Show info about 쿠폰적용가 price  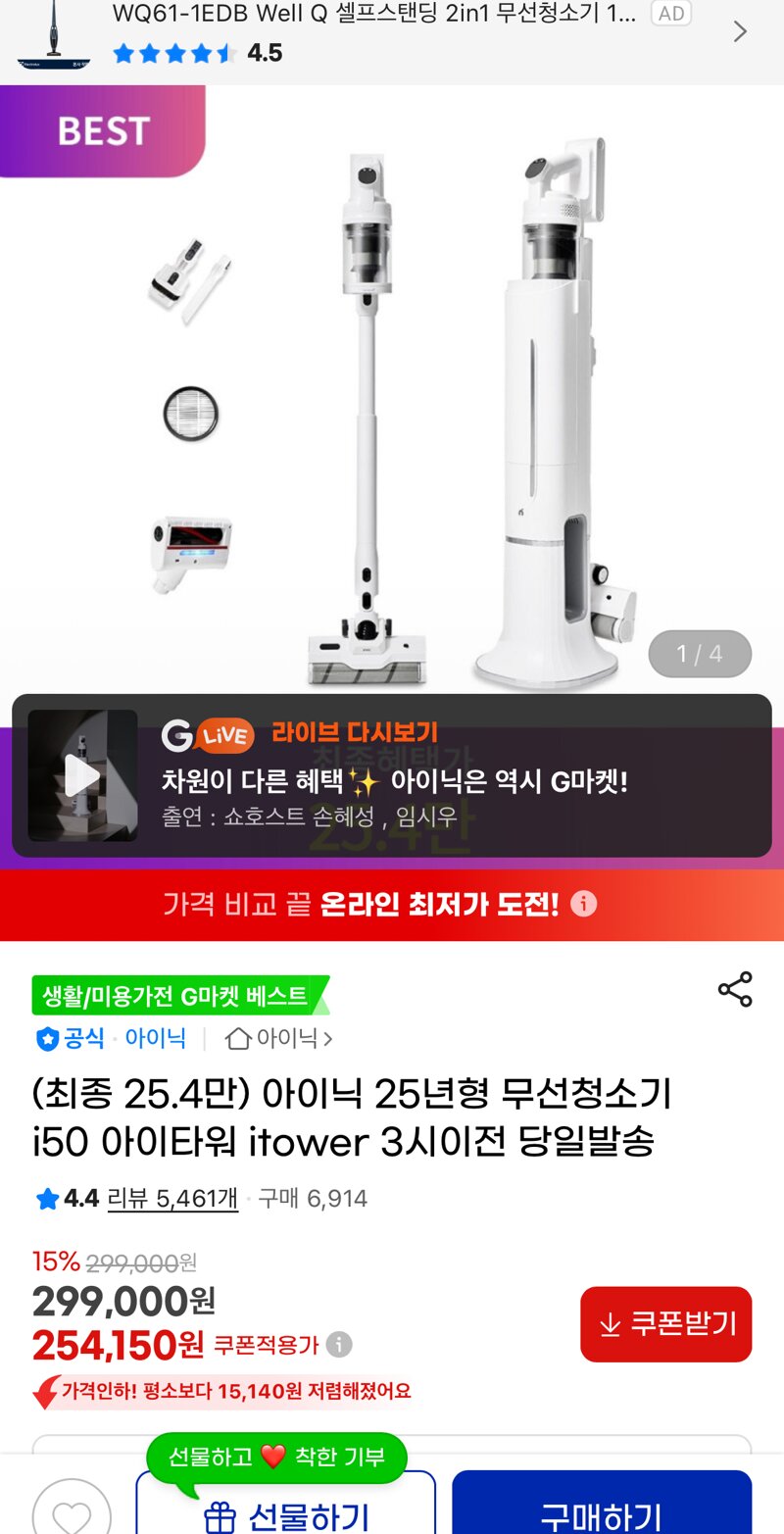[x=339, y=1345]
